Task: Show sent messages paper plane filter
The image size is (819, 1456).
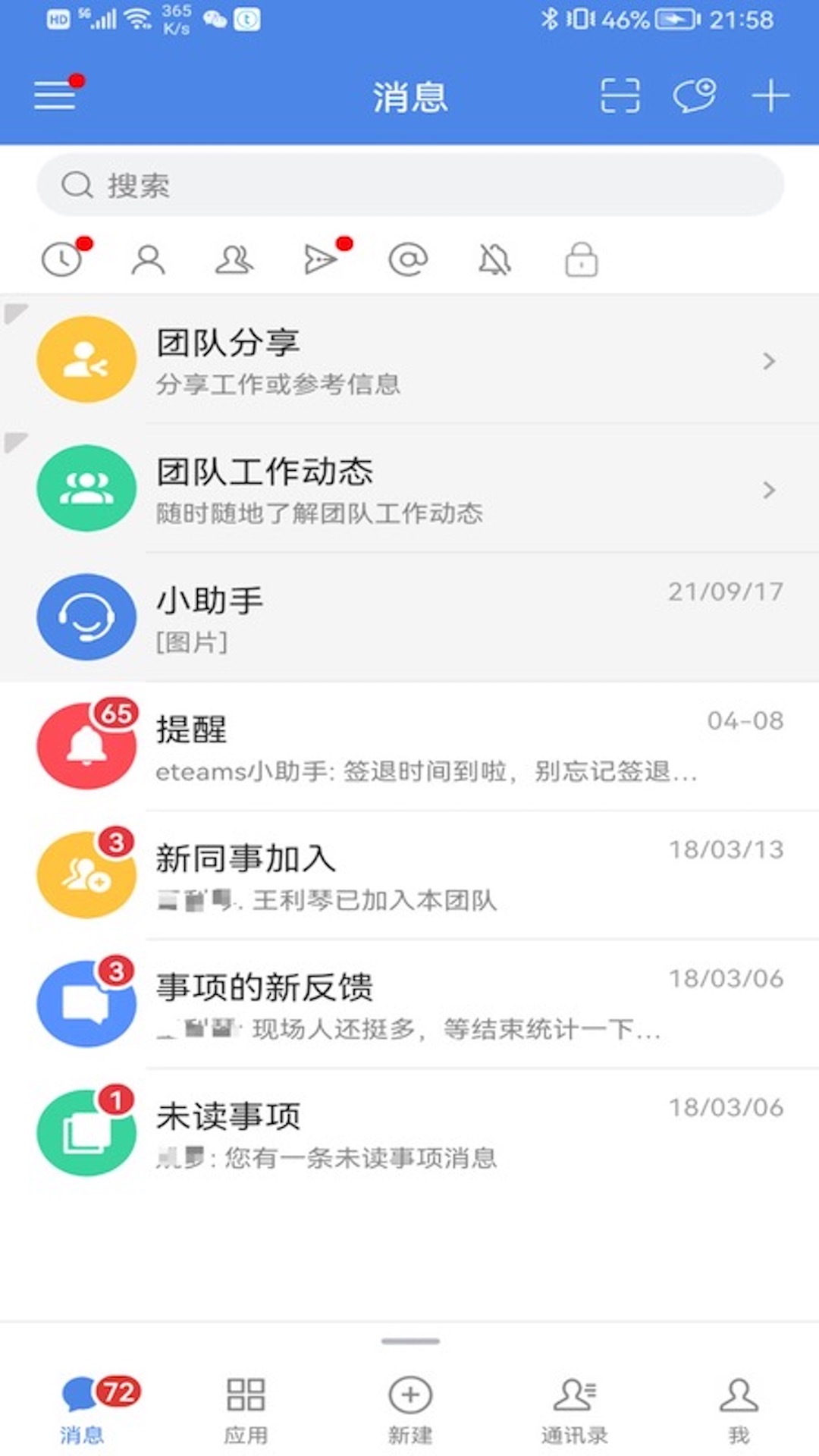Action: [x=321, y=260]
